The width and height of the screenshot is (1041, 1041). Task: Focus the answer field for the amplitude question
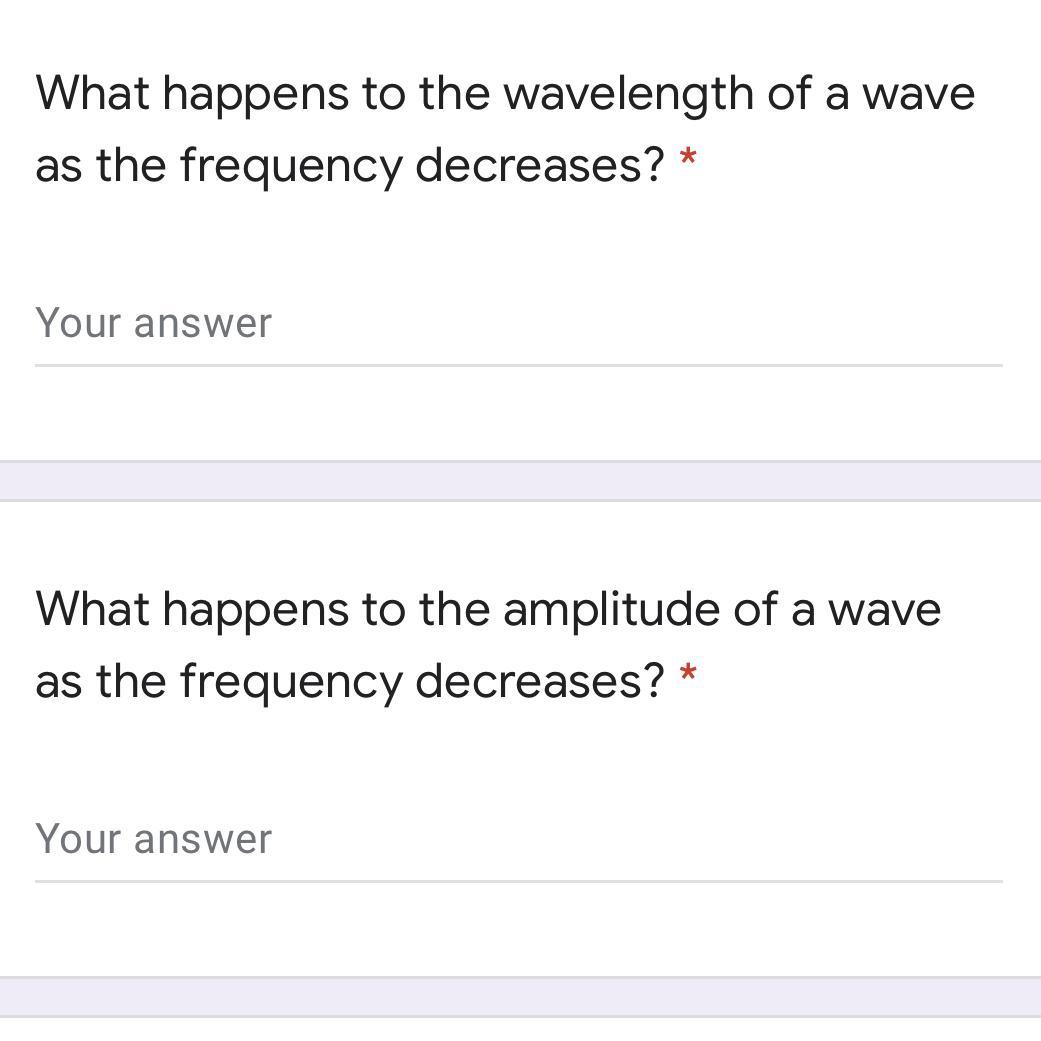pyautogui.click(x=518, y=841)
